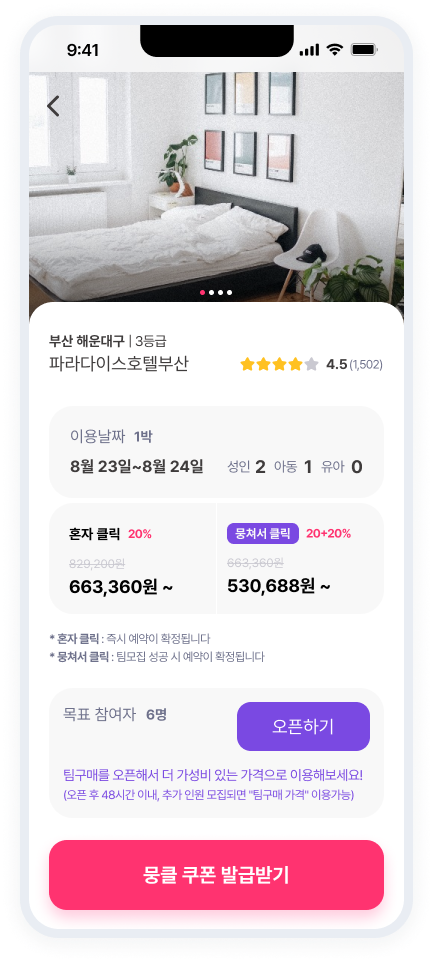This screenshot has height=962, width=433.
Task: Tap the 뭉클 쿠폰 발급받기 button
Action: pyautogui.click(x=216, y=875)
